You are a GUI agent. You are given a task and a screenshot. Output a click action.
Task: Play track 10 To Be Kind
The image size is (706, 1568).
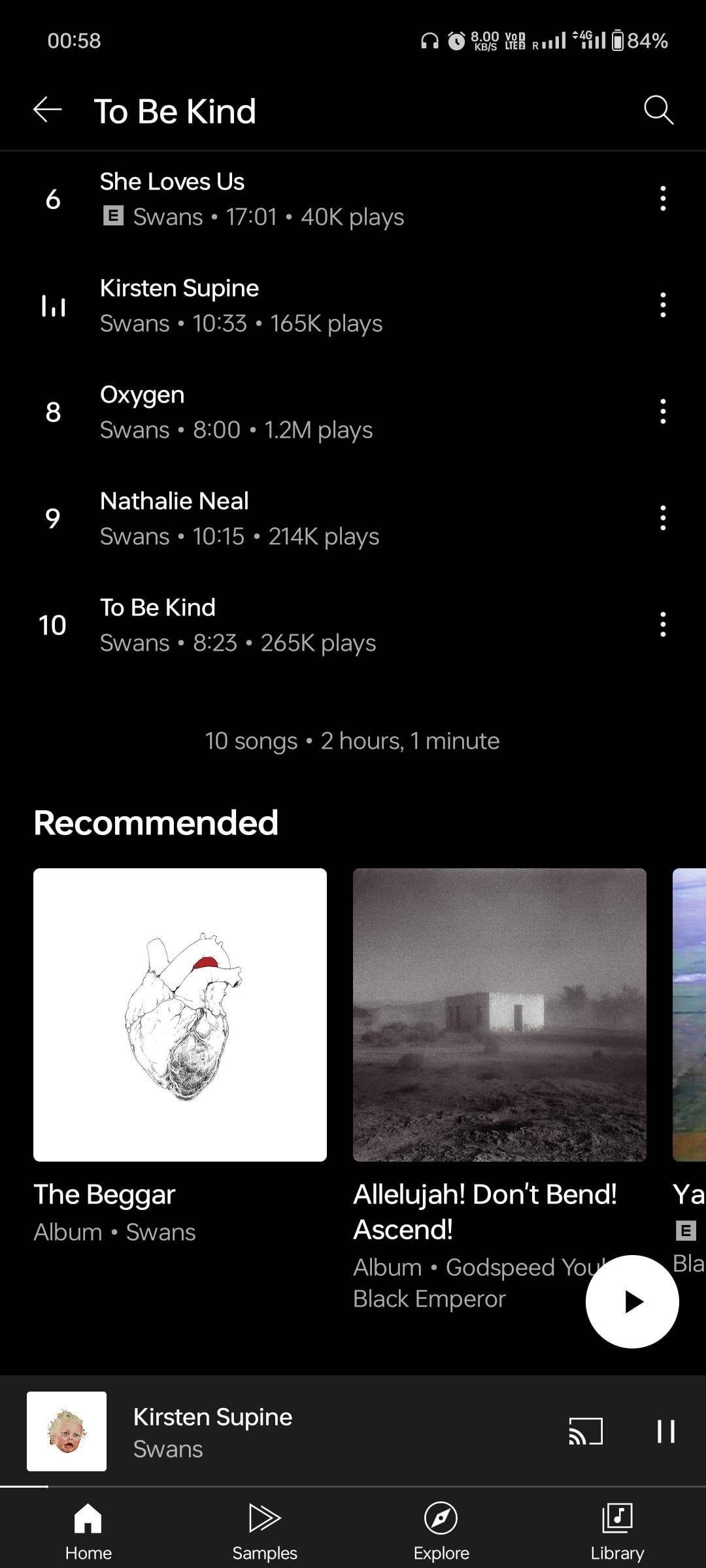(261, 625)
